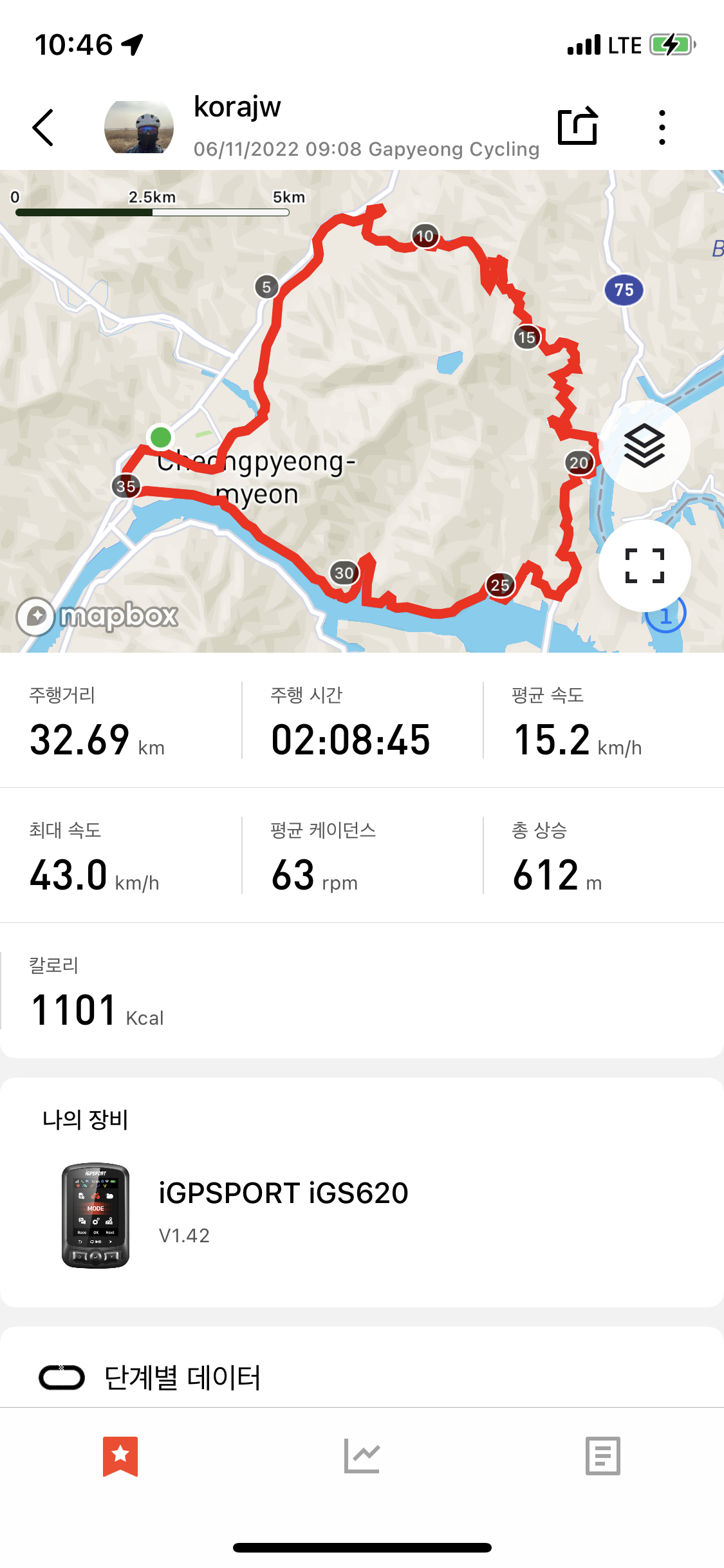
Task: Switch to the chart analysis tab
Action: pos(362,1456)
